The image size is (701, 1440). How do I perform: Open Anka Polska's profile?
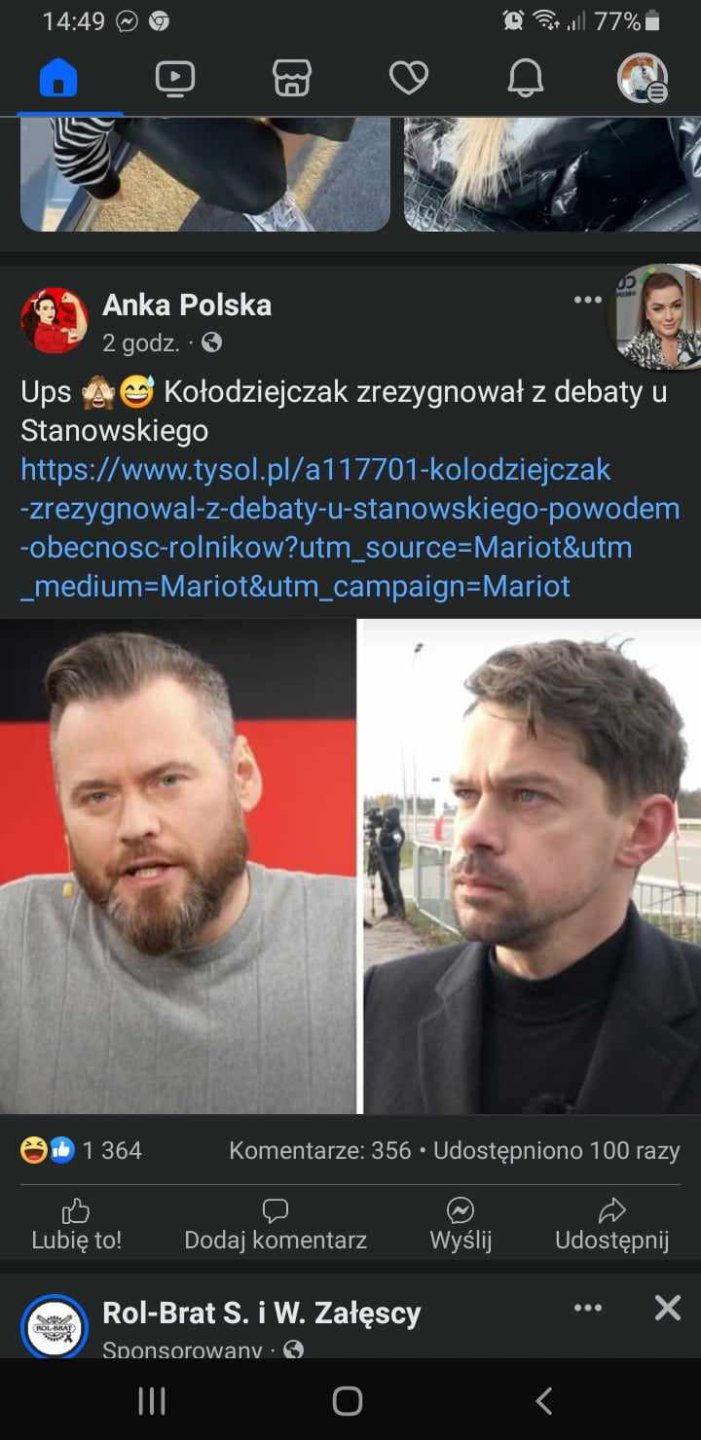click(186, 305)
